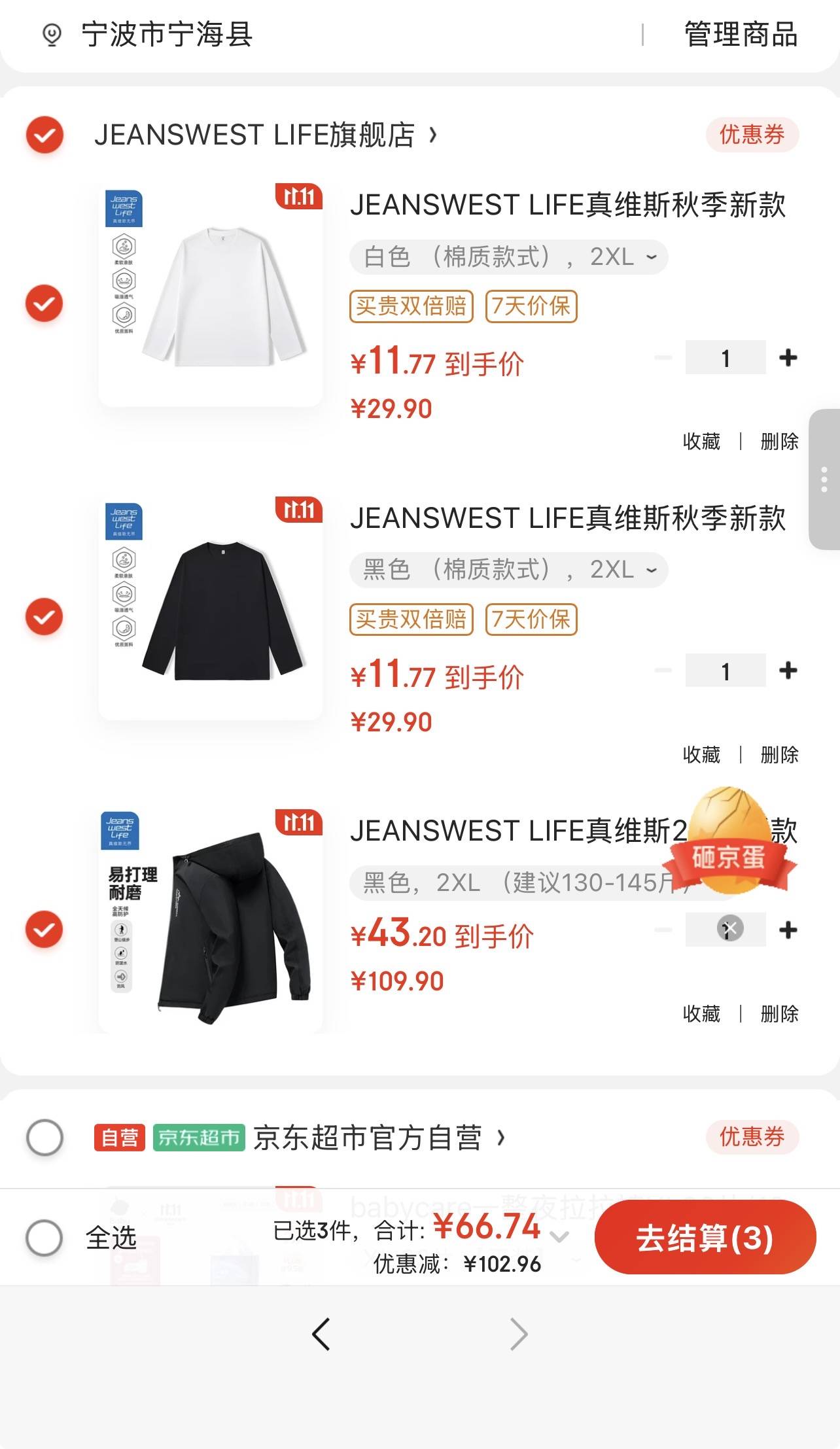Add the white shirt to 收藏
This screenshot has height=1449, width=840.
(701, 442)
